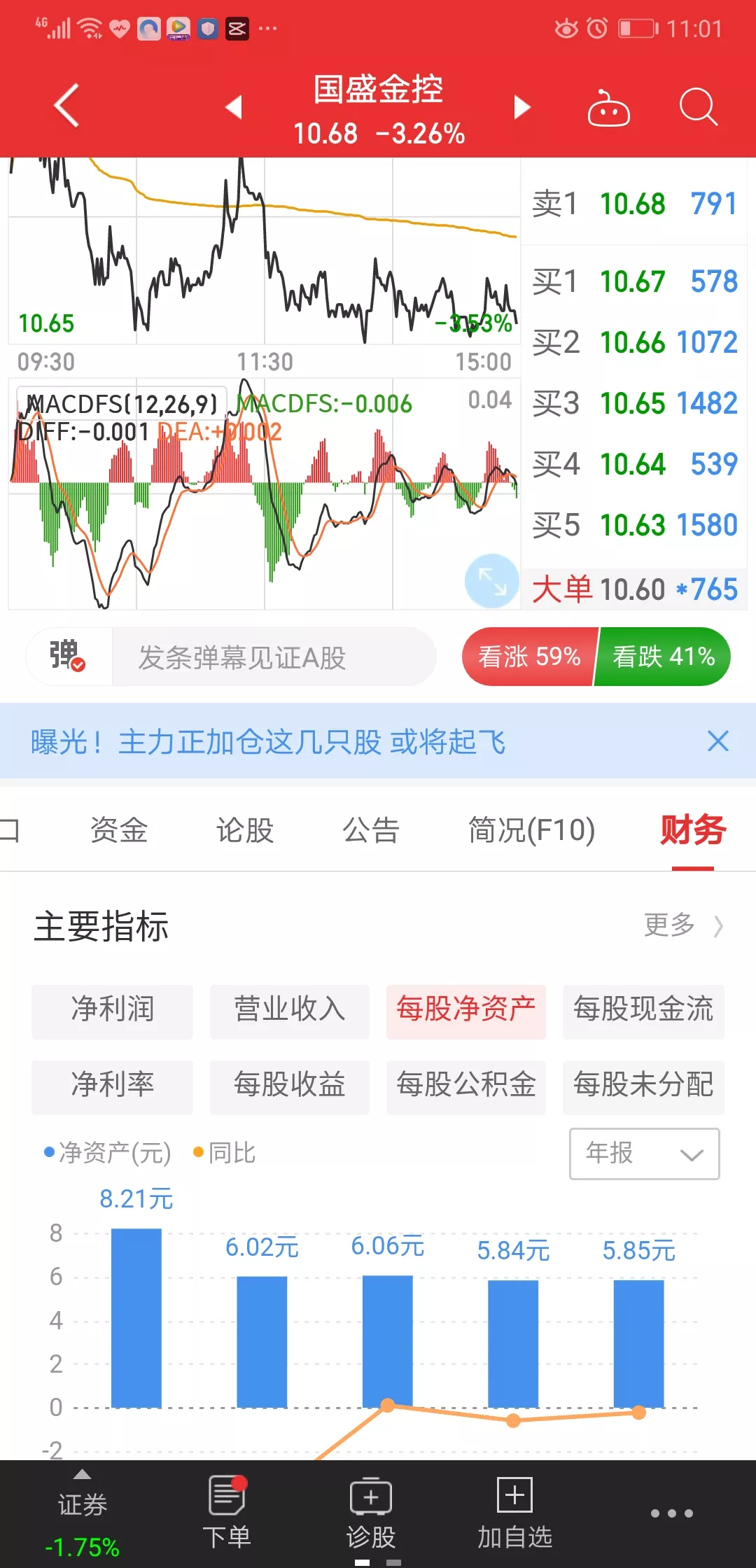The height and width of the screenshot is (1568, 756).
Task: Open the 简况(F10) tab
Action: tap(531, 830)
